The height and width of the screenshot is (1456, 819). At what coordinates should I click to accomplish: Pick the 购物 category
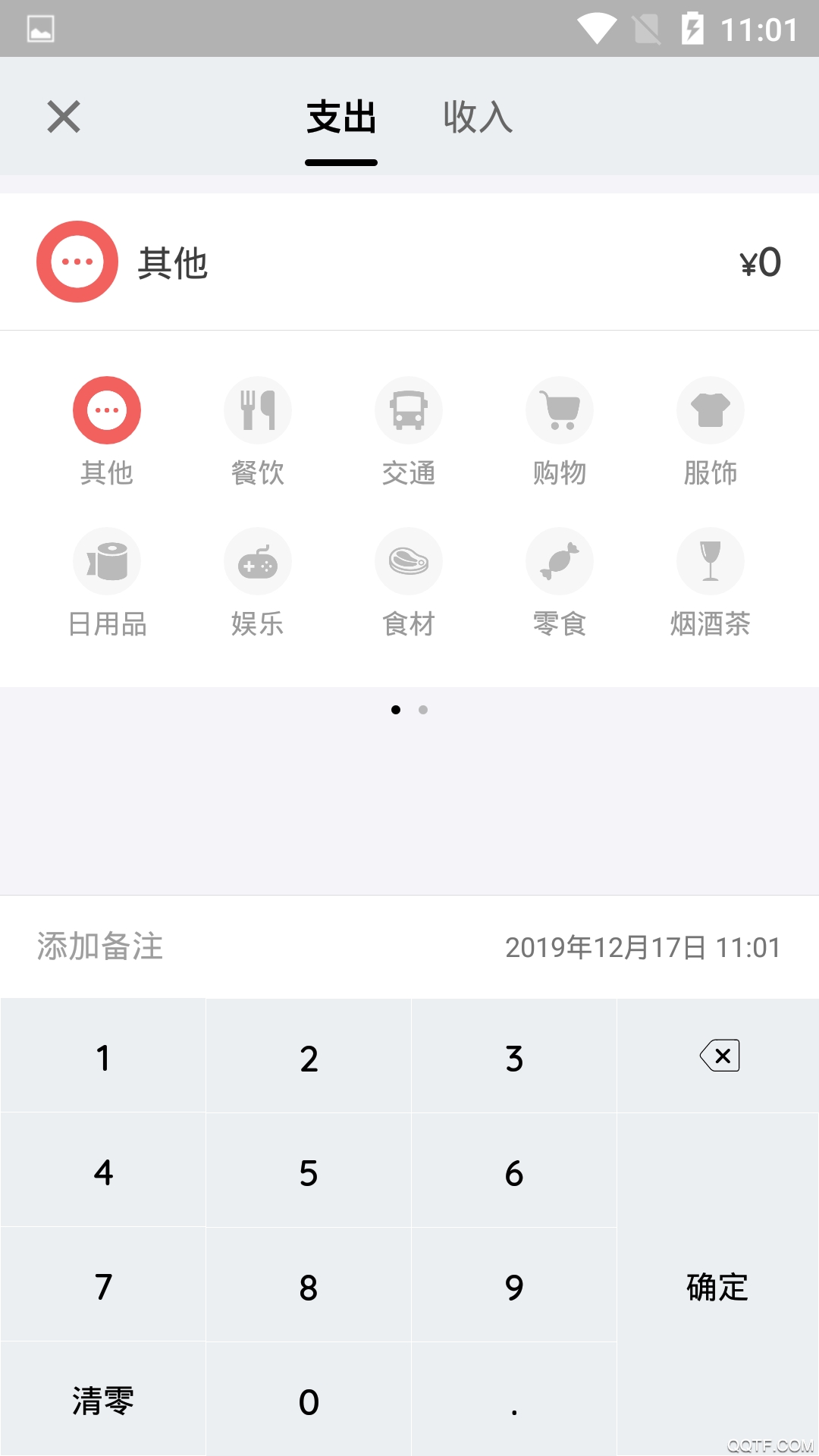[x=560, y=411]
